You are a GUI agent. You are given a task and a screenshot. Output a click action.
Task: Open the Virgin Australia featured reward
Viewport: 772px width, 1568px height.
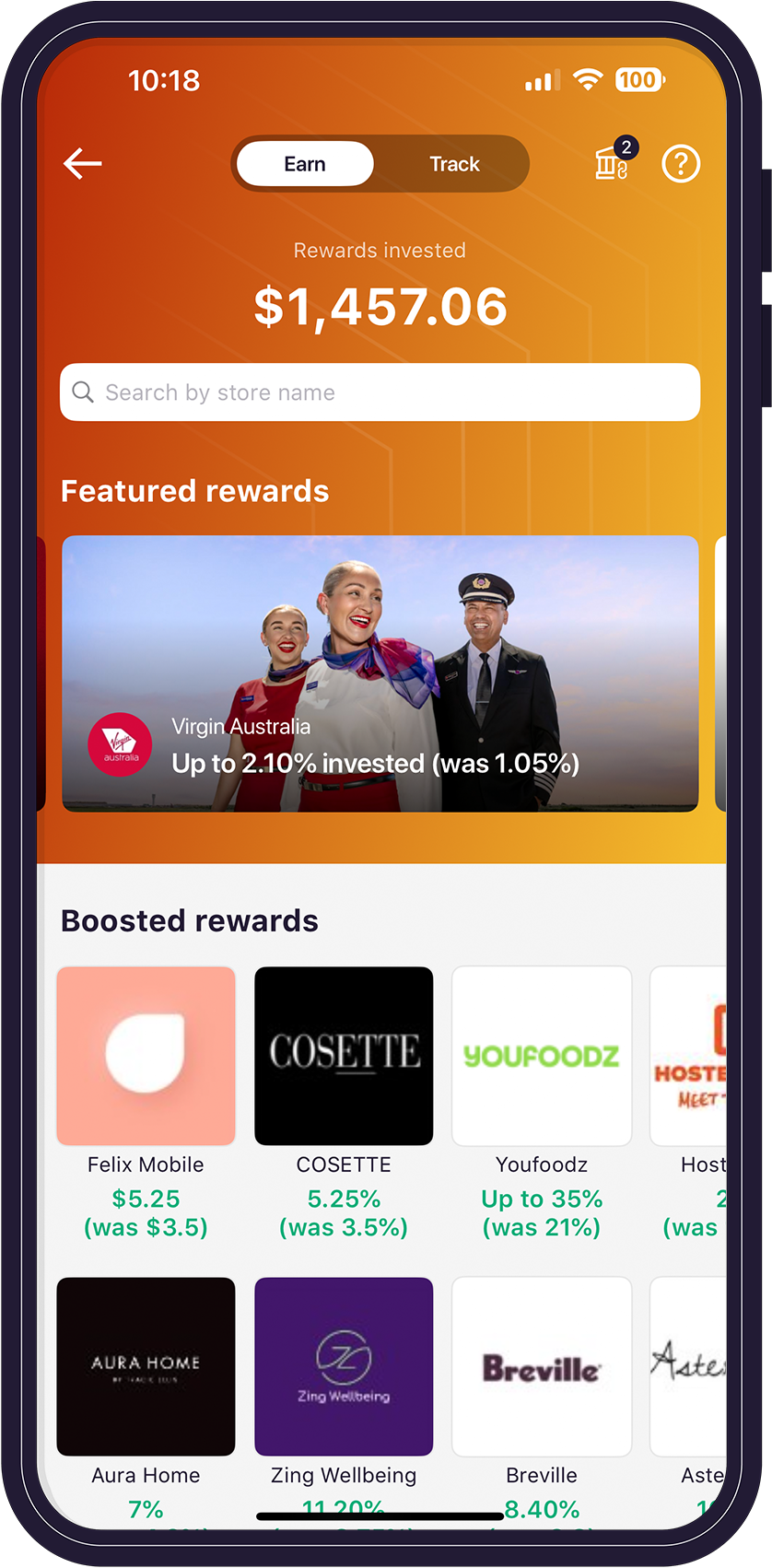pos(380,673)
